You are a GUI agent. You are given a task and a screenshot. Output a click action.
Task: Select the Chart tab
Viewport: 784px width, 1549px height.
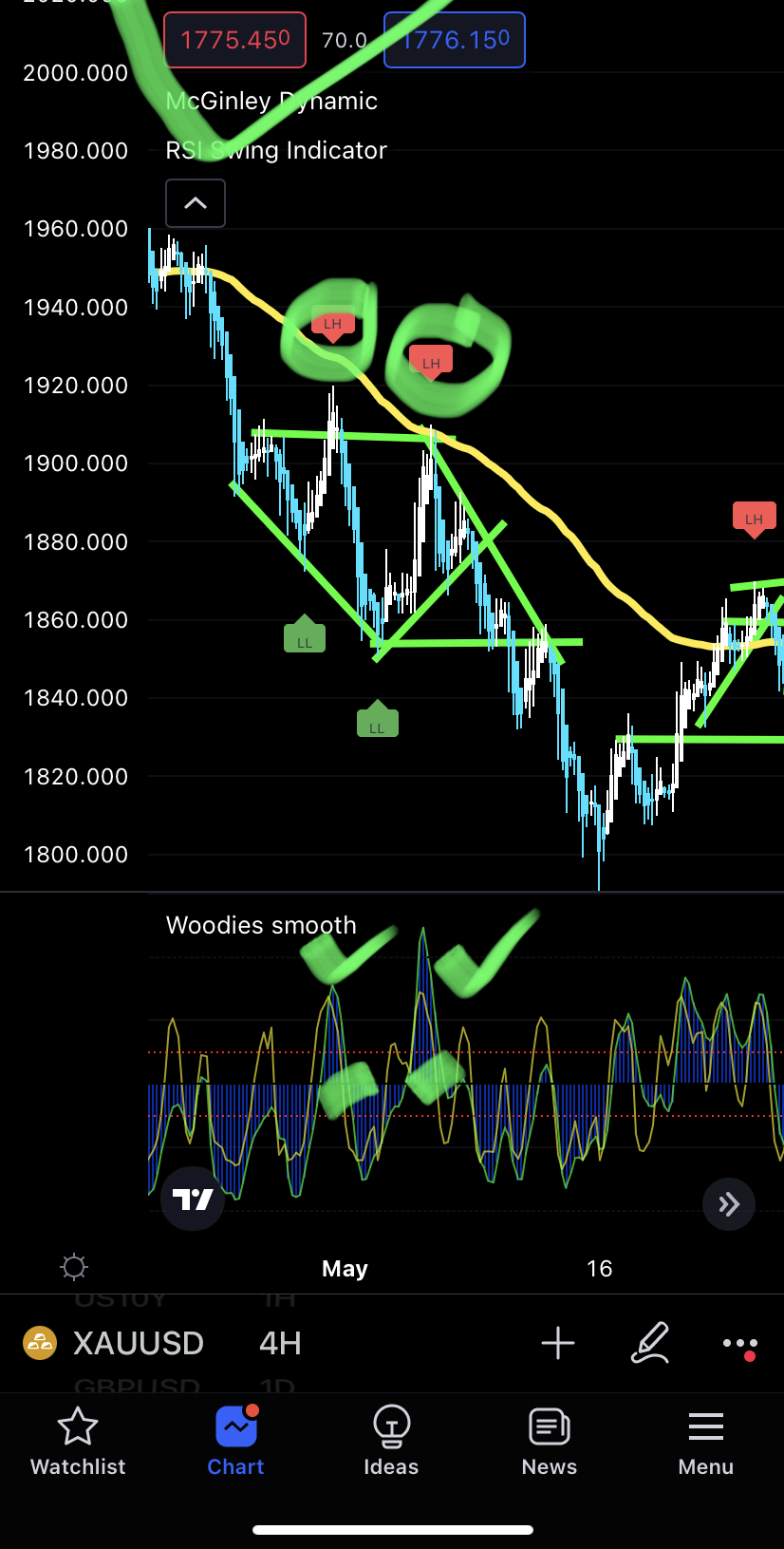[x=235, y=1442]
